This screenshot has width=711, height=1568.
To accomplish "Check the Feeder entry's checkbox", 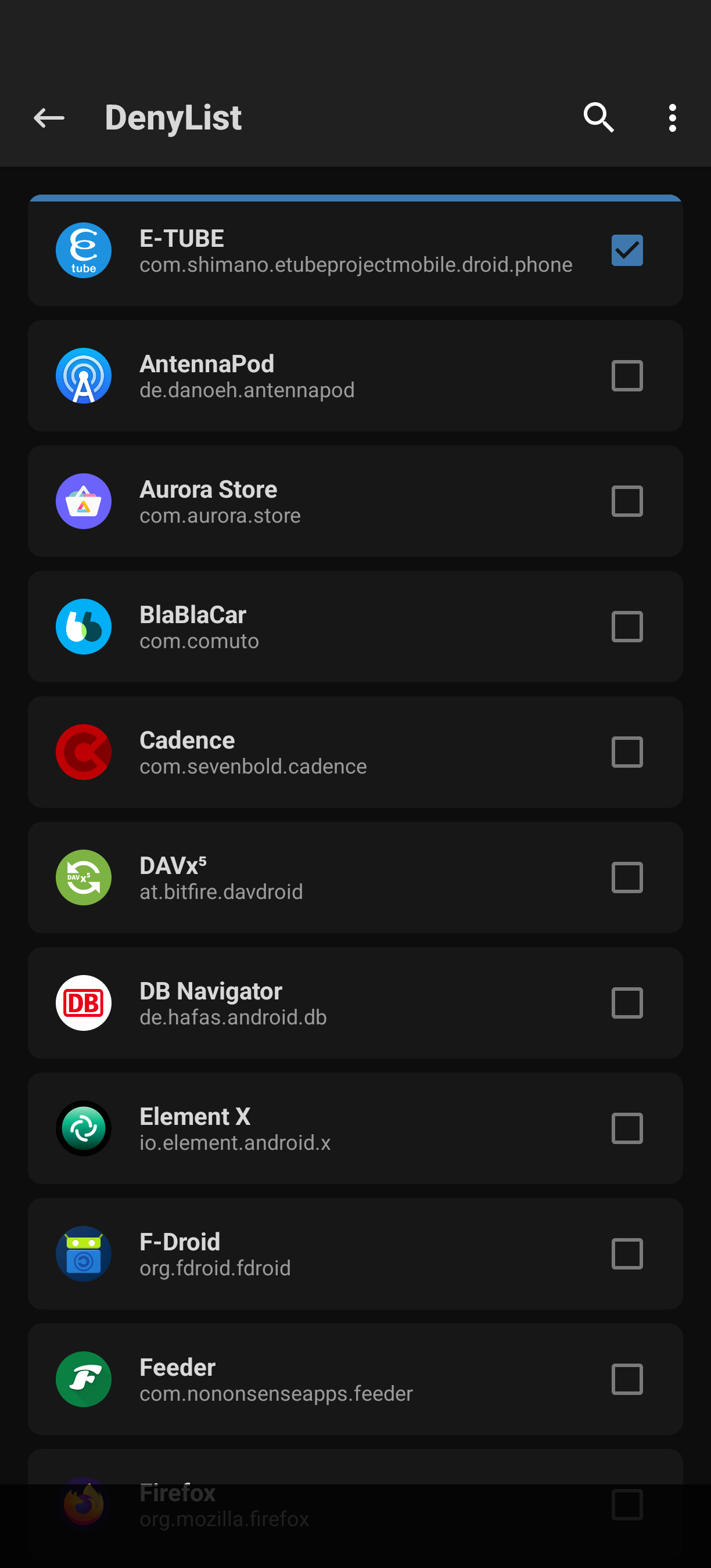I will [626, 1379].
